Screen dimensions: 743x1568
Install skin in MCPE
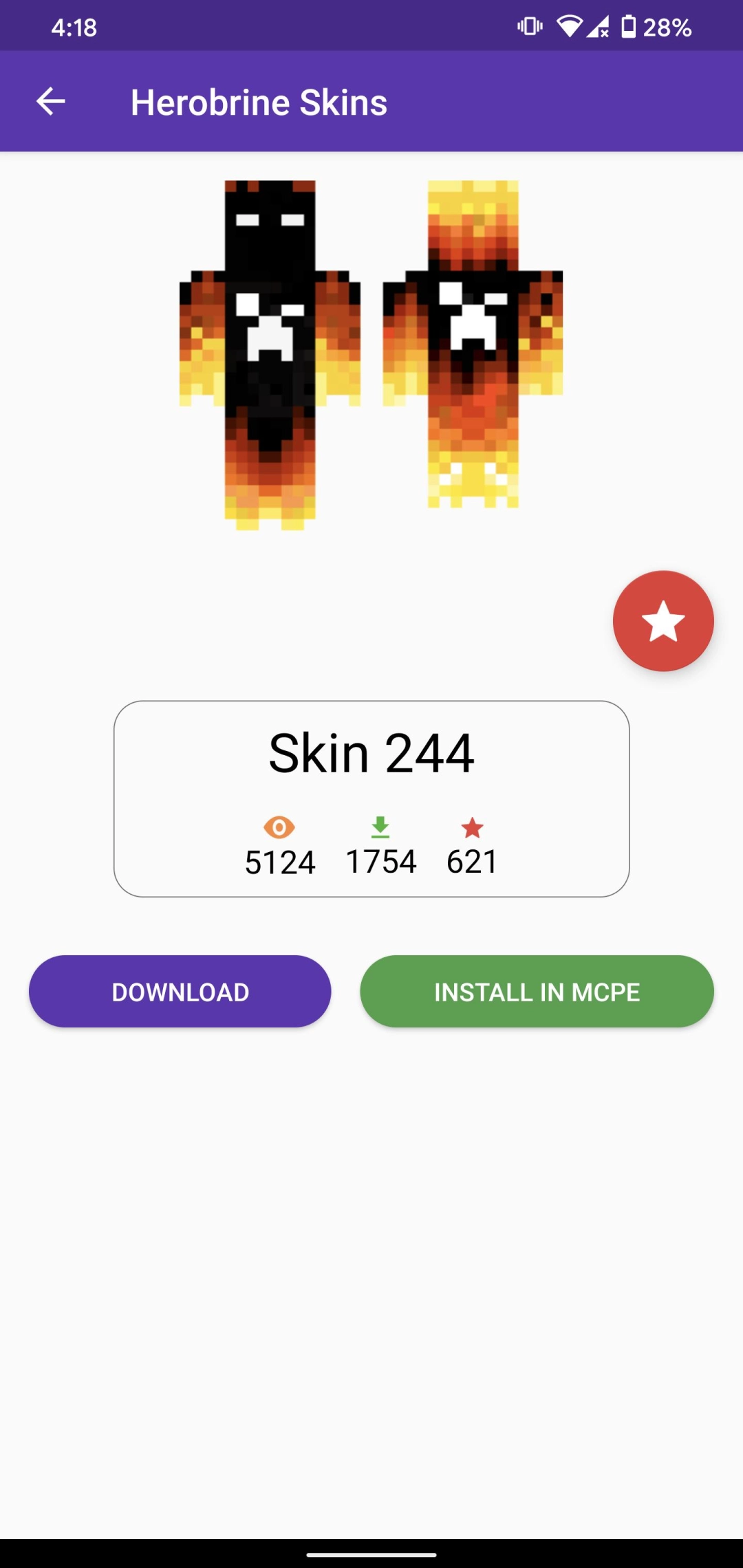coord(537,992)
